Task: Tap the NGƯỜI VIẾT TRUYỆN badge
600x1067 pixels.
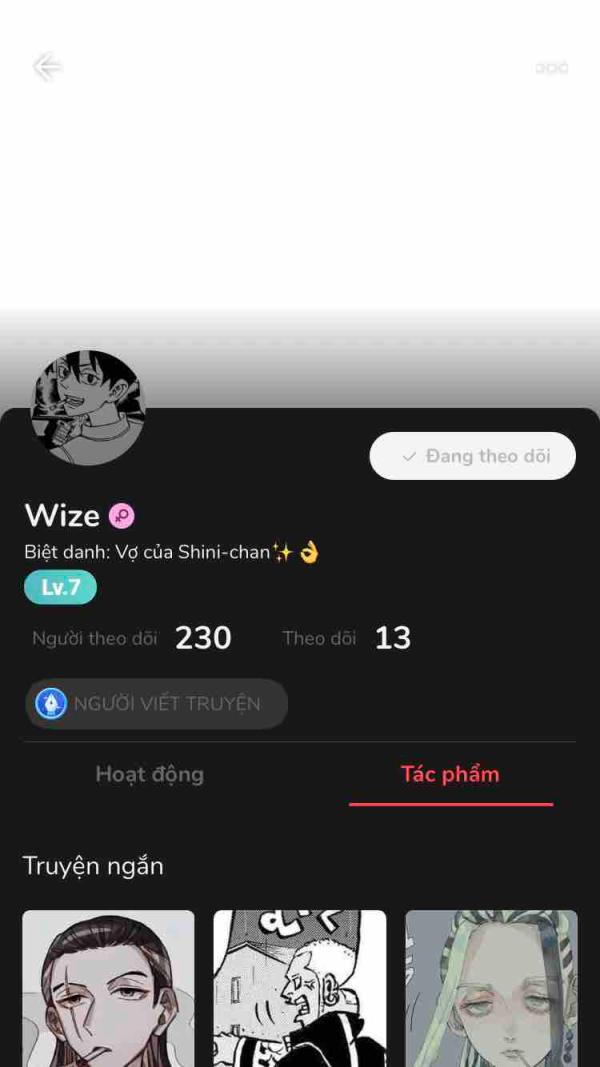Action: coord(156,704)
